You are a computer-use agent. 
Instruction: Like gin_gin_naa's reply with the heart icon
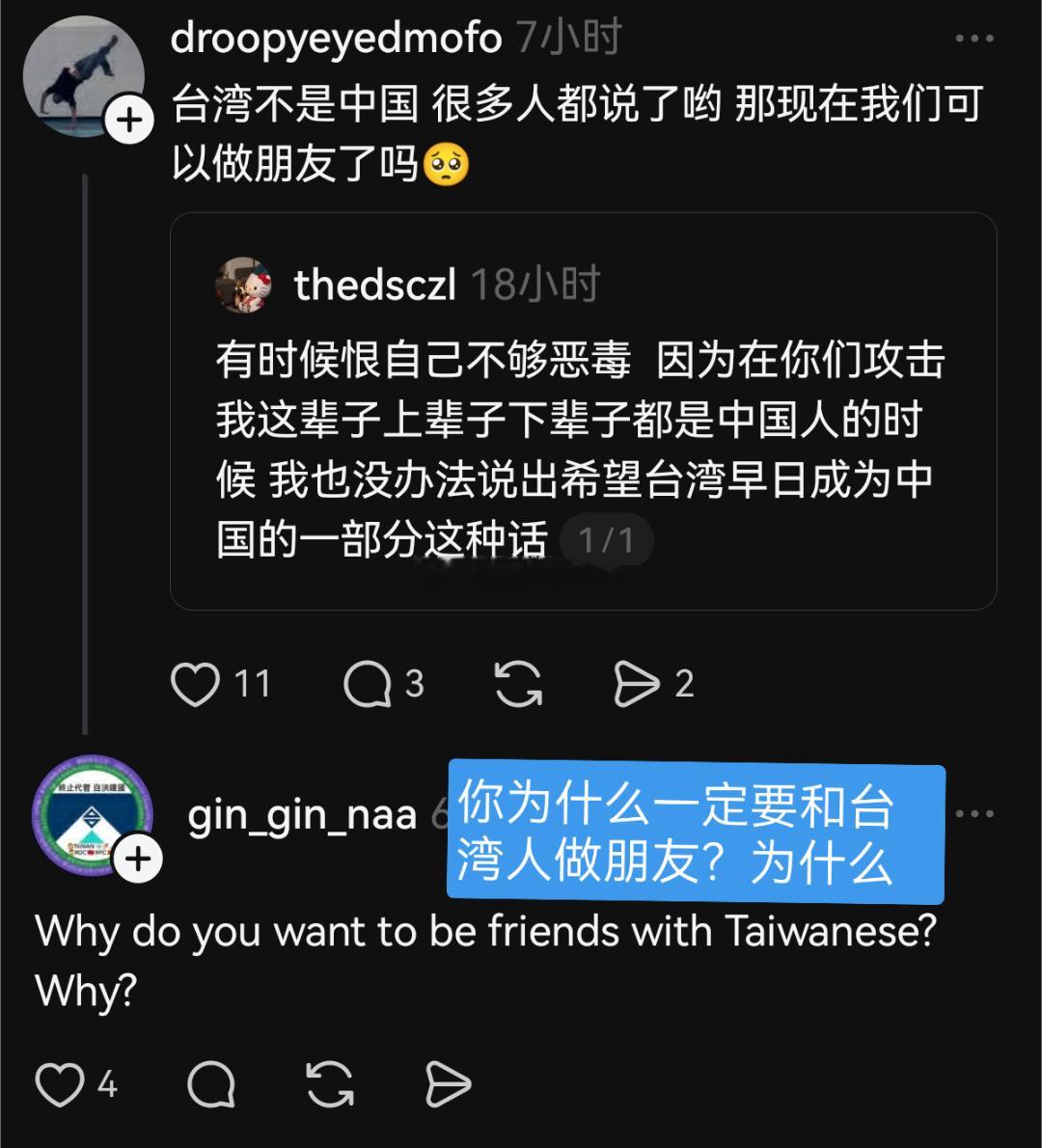(59, 1082)
